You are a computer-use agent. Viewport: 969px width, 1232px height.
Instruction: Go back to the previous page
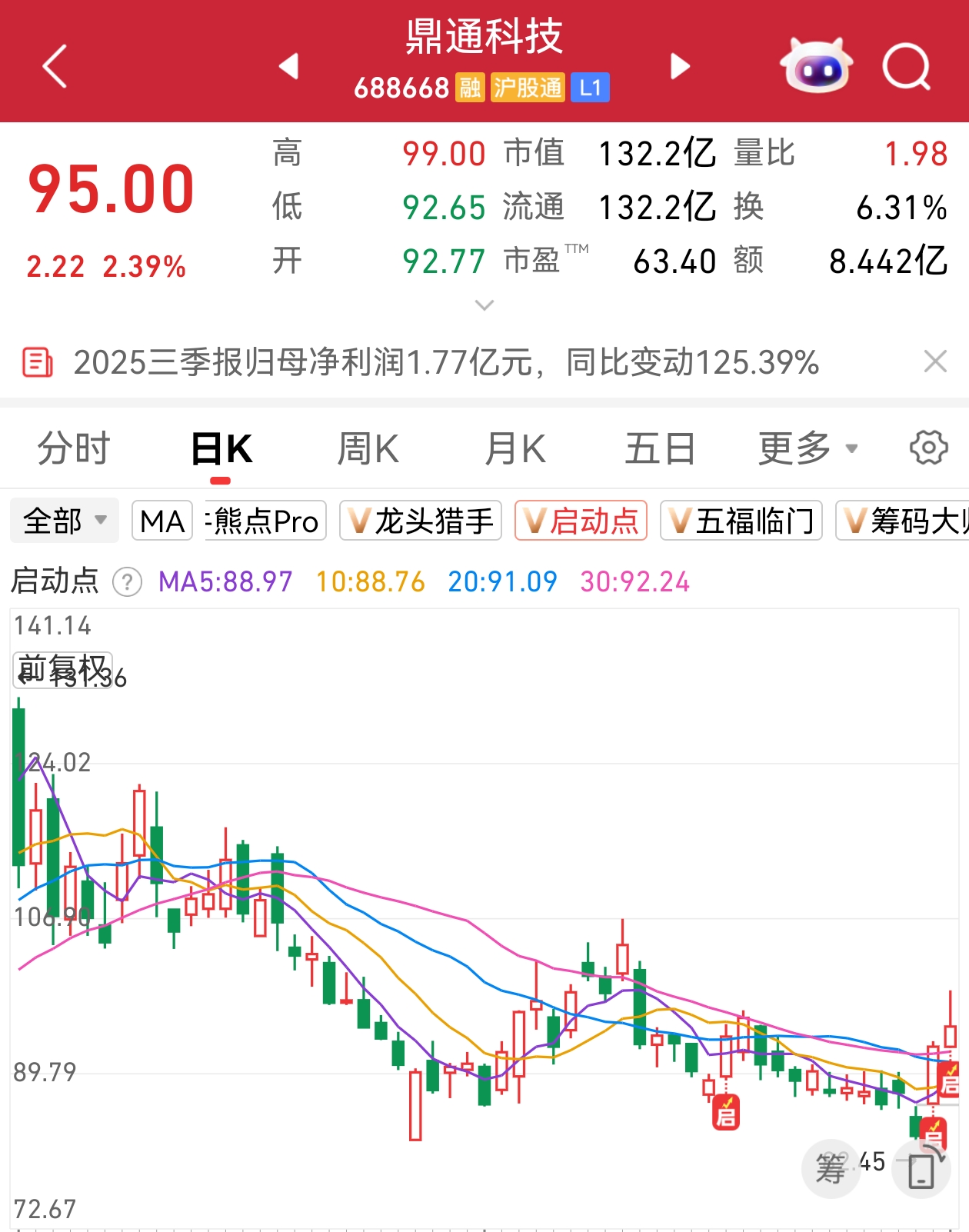click(x=55, y=66)
